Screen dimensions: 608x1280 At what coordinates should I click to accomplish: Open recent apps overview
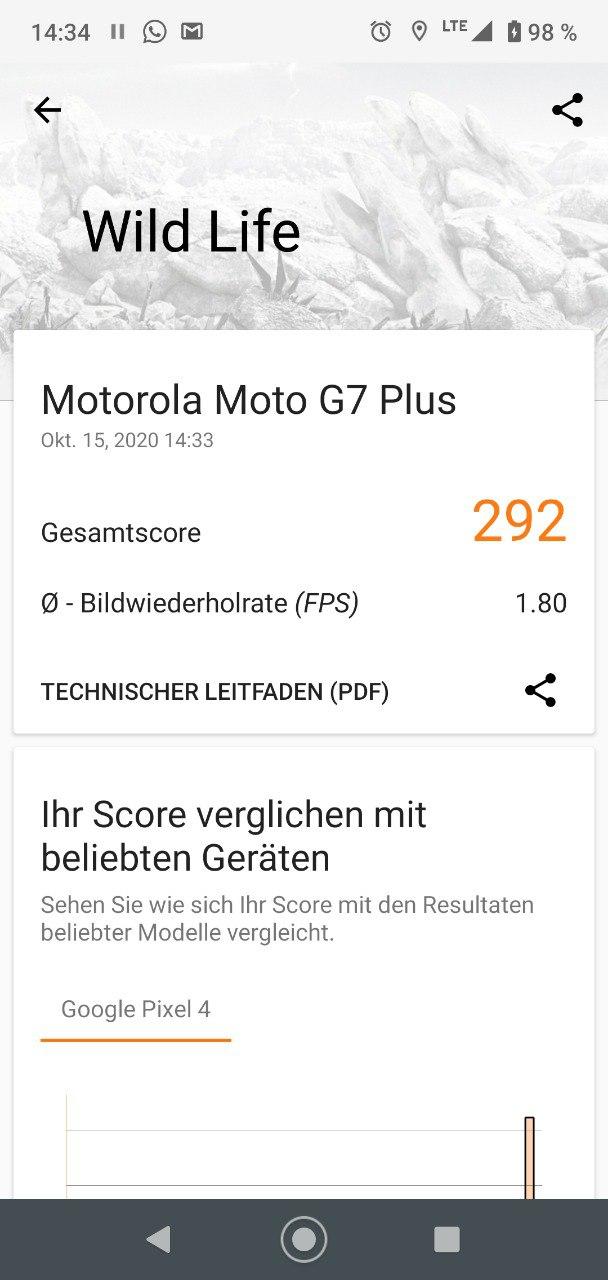coord(446,1240)
